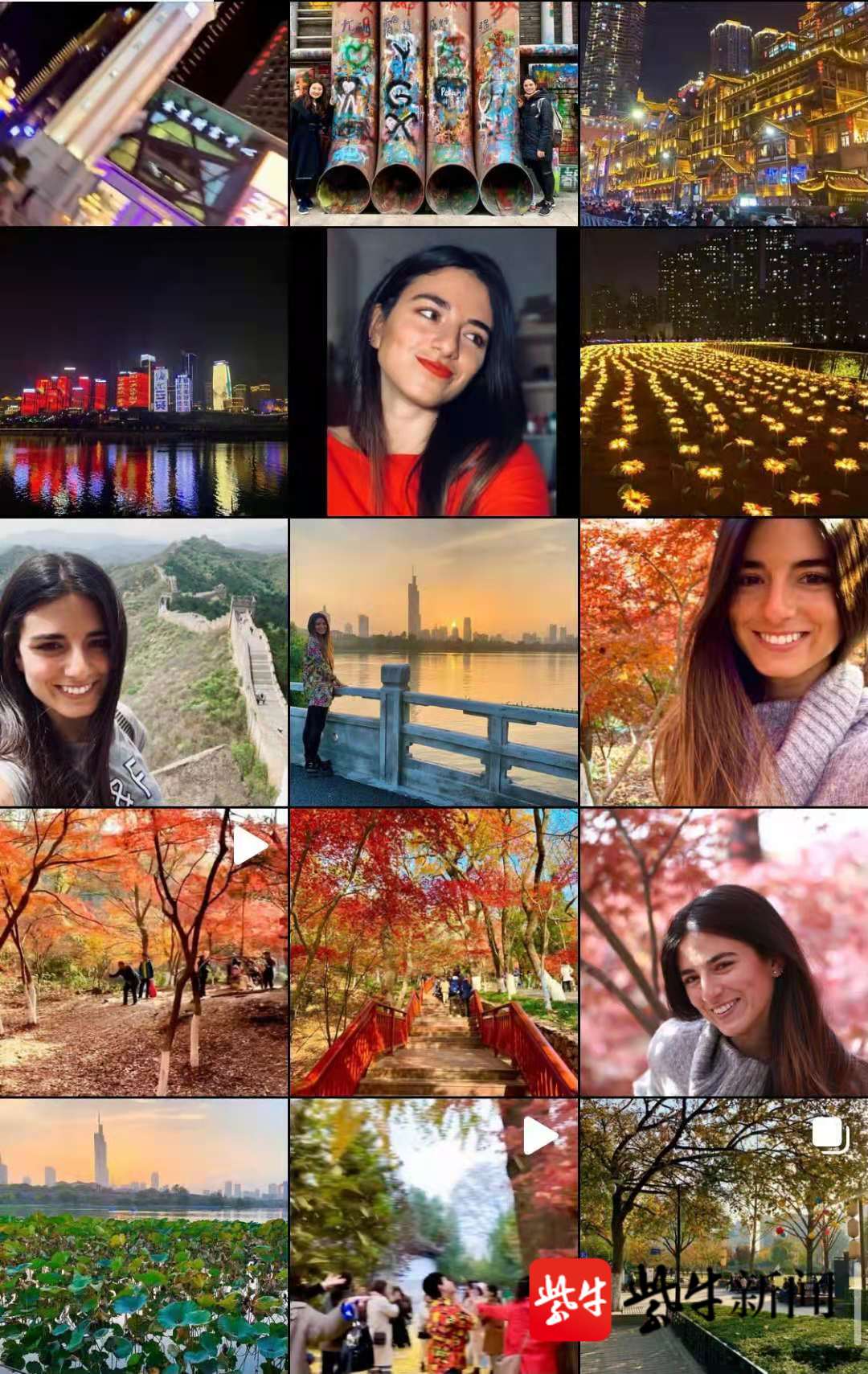
Task: Open the tilted neon-lit buildings night photo
Action: (x=143, y=113)
